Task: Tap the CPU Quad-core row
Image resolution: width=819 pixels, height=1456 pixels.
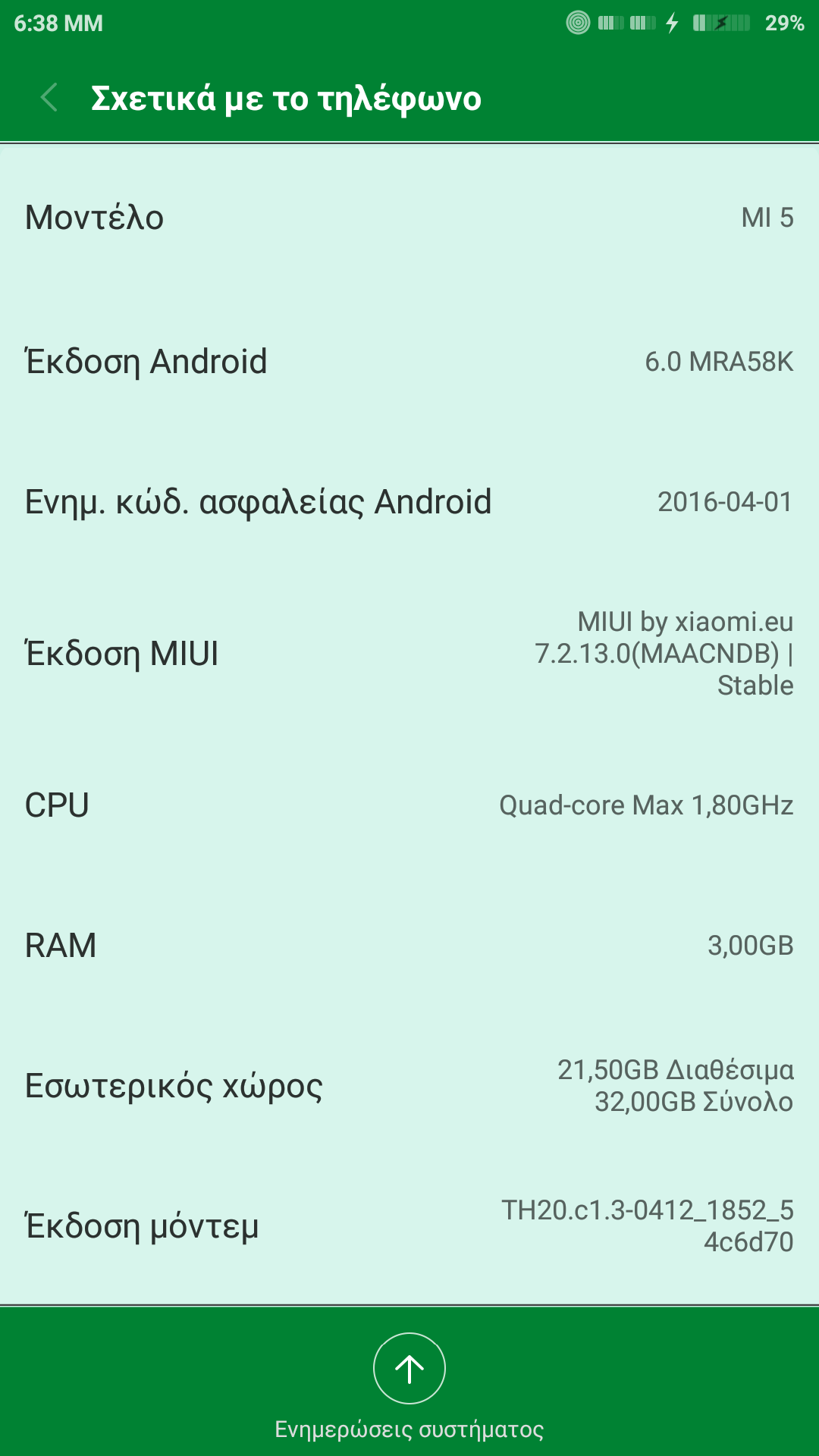Action: click(409, 805)
